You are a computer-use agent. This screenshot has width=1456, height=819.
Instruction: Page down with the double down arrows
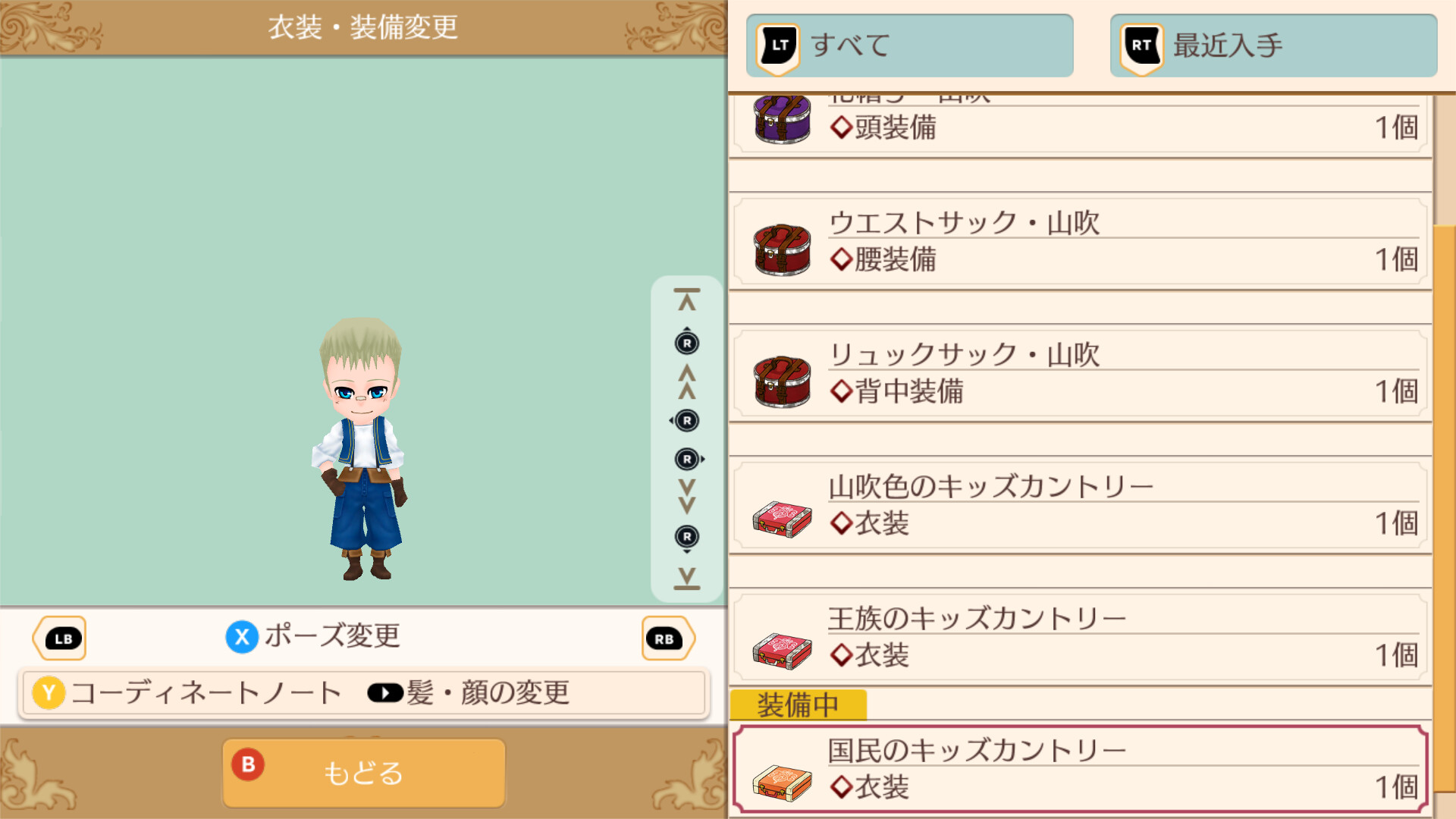[x=687, y=496]
